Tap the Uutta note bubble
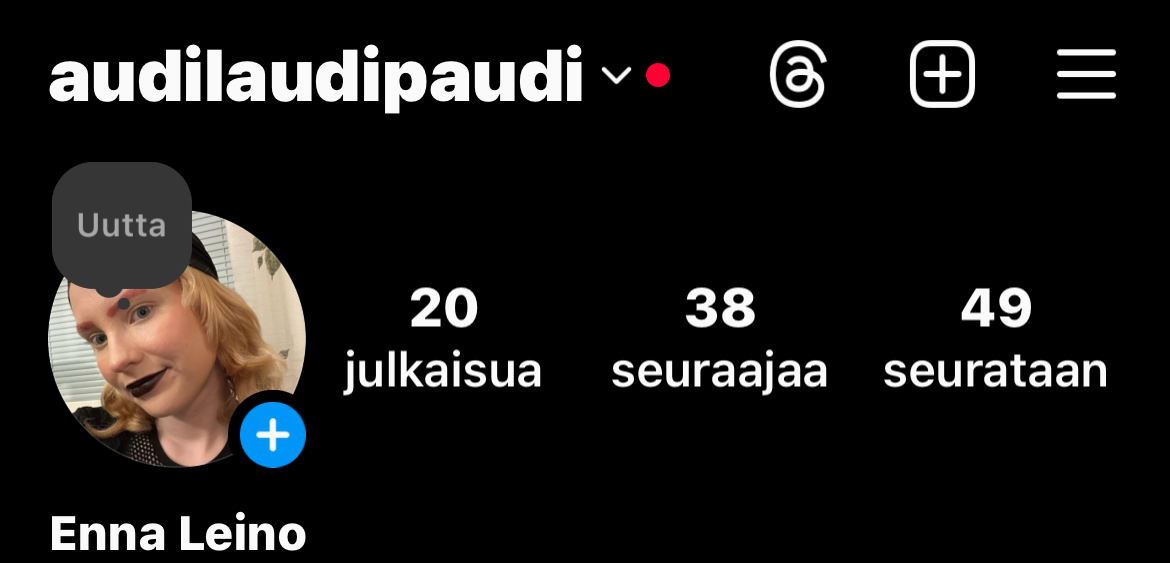 point(122,225)
